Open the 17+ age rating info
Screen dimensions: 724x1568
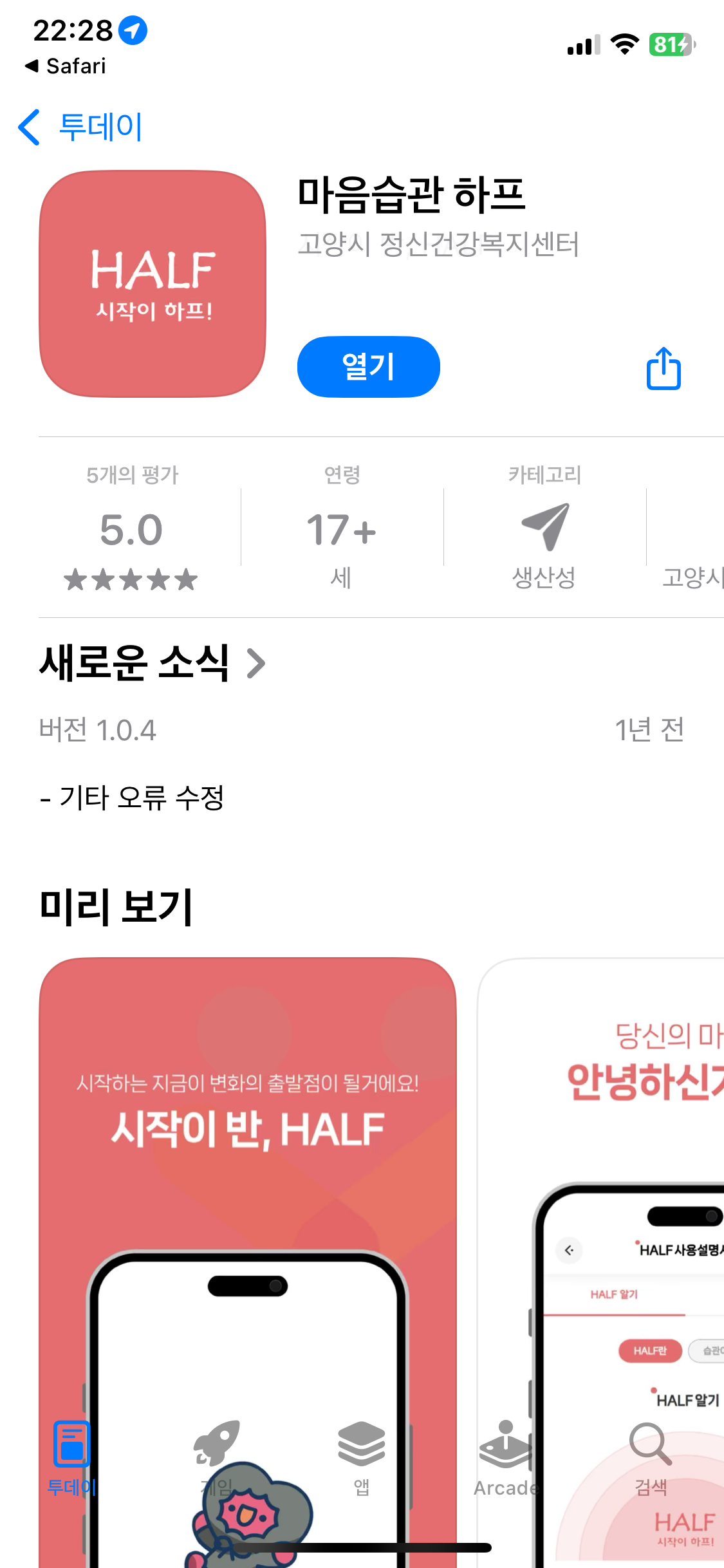341,528
